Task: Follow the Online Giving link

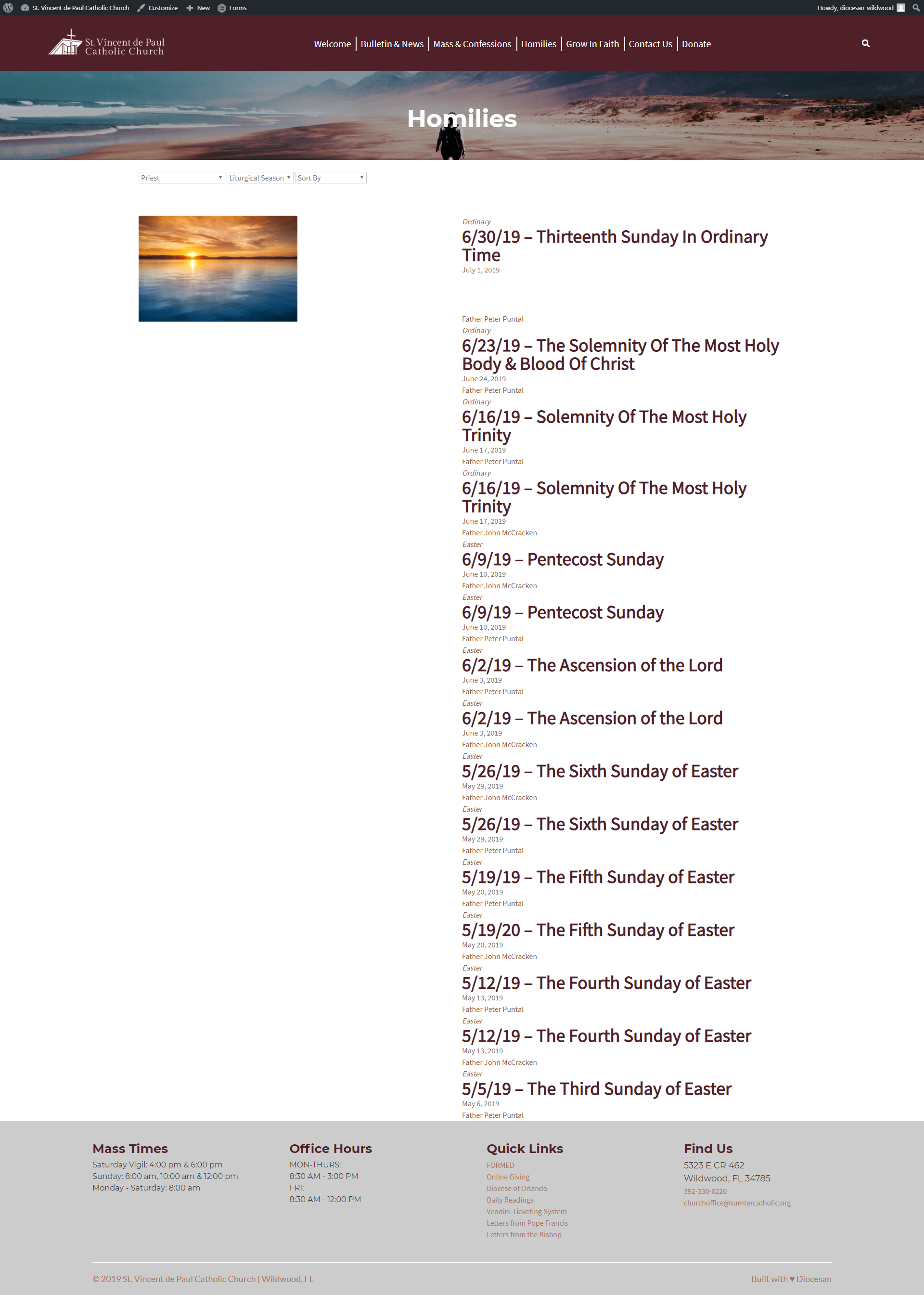Action: coord(508,1177)
